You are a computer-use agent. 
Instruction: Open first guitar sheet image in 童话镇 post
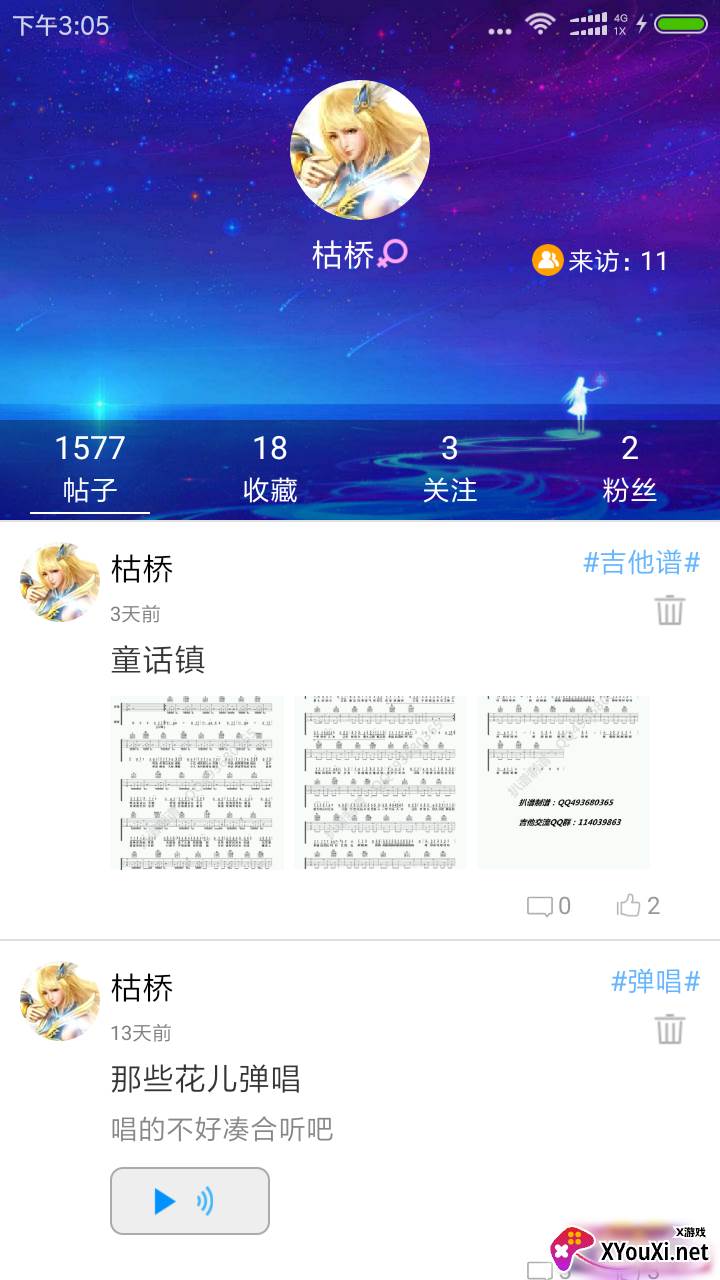(197, 783)
